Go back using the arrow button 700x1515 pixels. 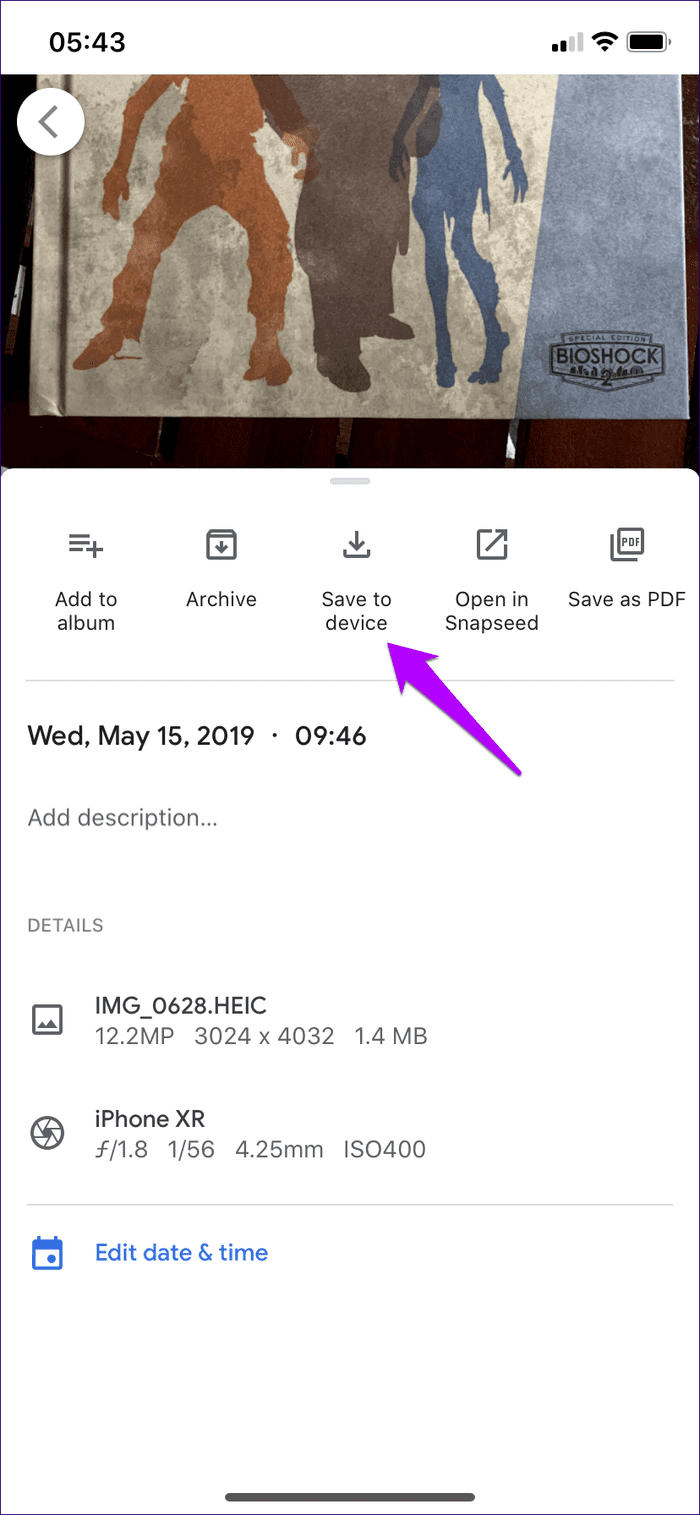pyautogui.click(x=50, y=122)
